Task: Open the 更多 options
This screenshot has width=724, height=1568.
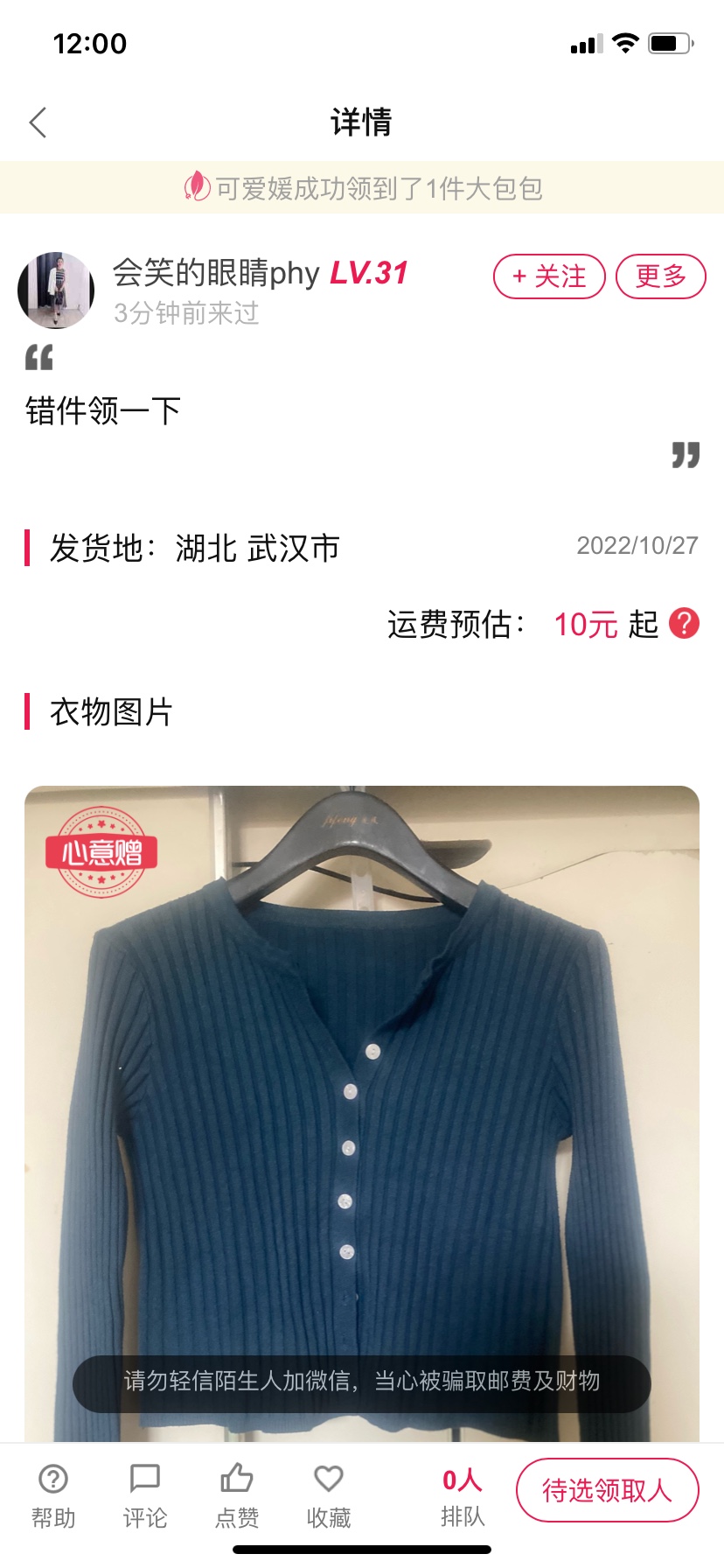Action: 660,276
